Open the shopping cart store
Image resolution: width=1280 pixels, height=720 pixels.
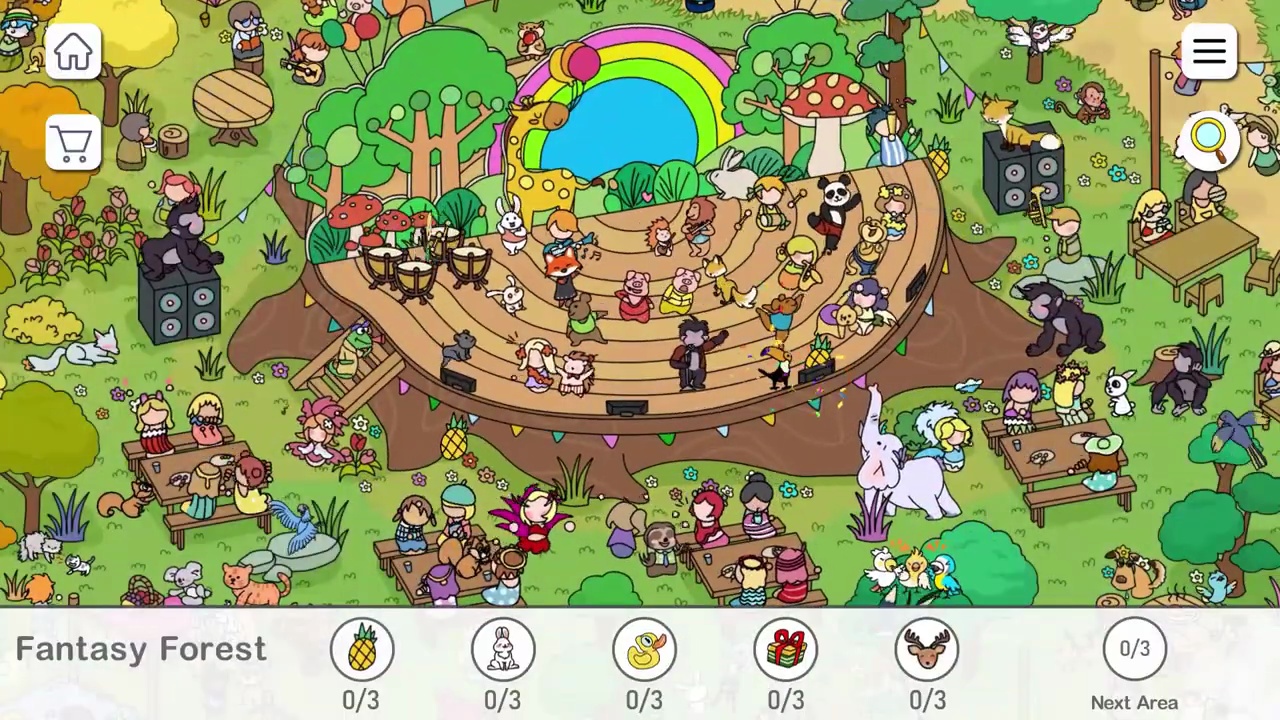73,145
